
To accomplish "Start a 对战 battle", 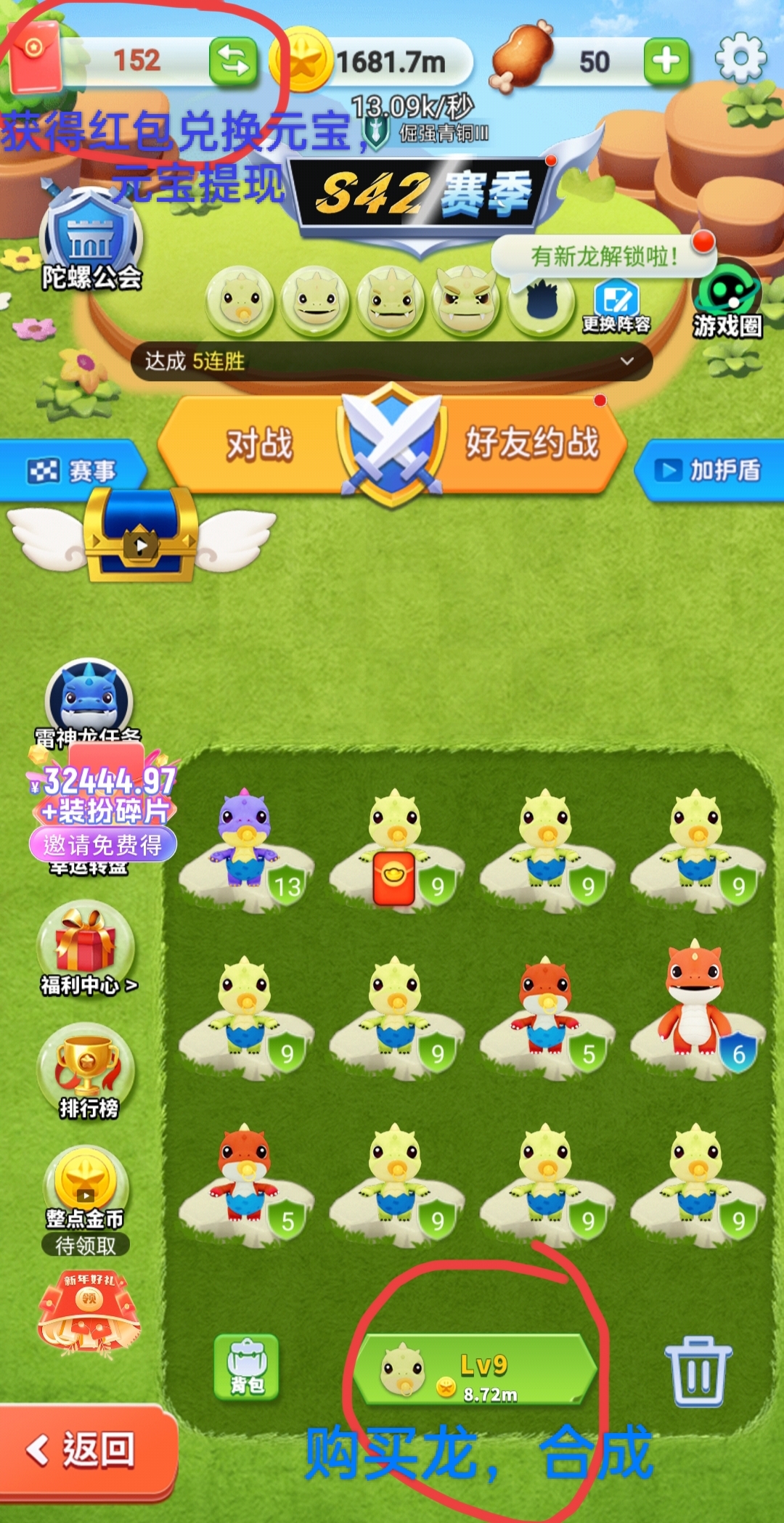I will click(x=259, y=444).
